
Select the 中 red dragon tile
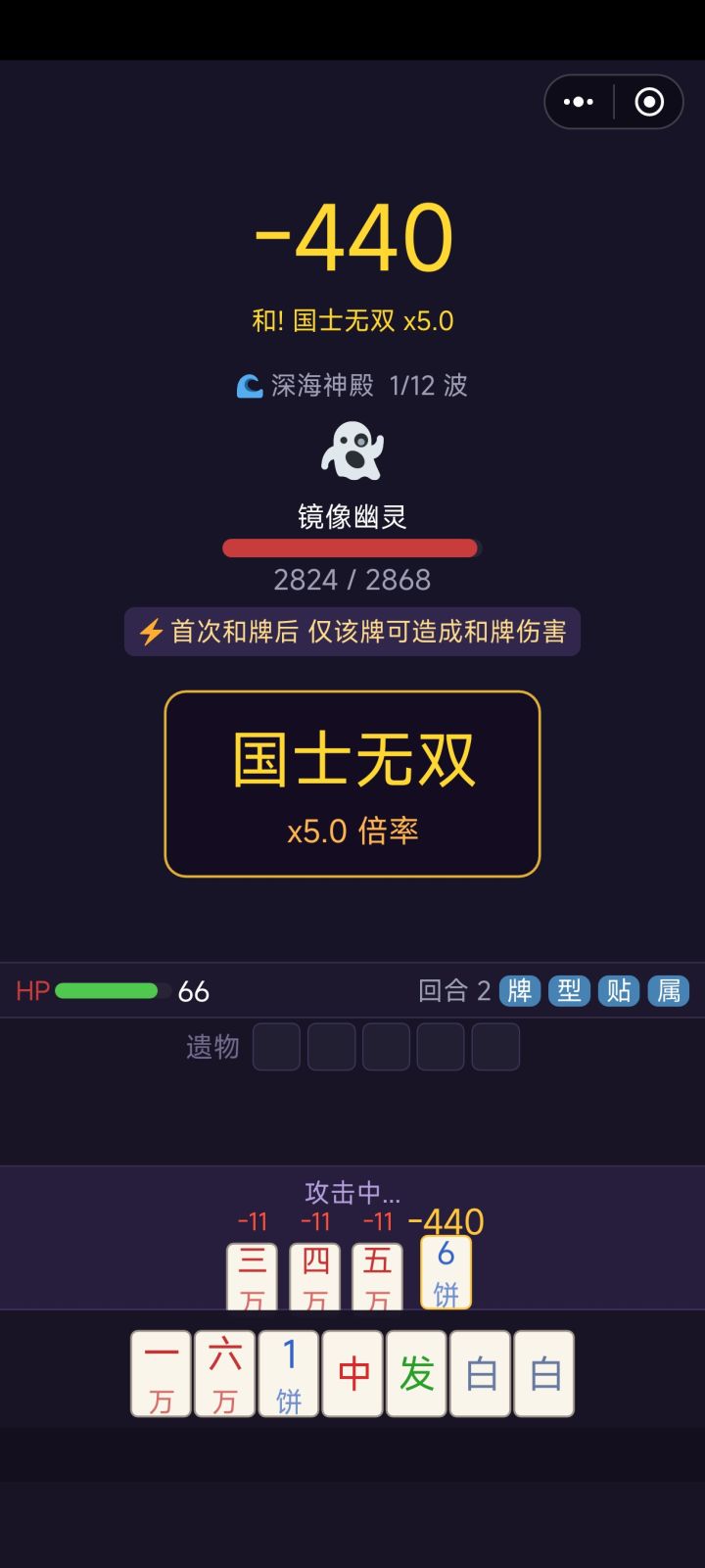[352, 1371]
